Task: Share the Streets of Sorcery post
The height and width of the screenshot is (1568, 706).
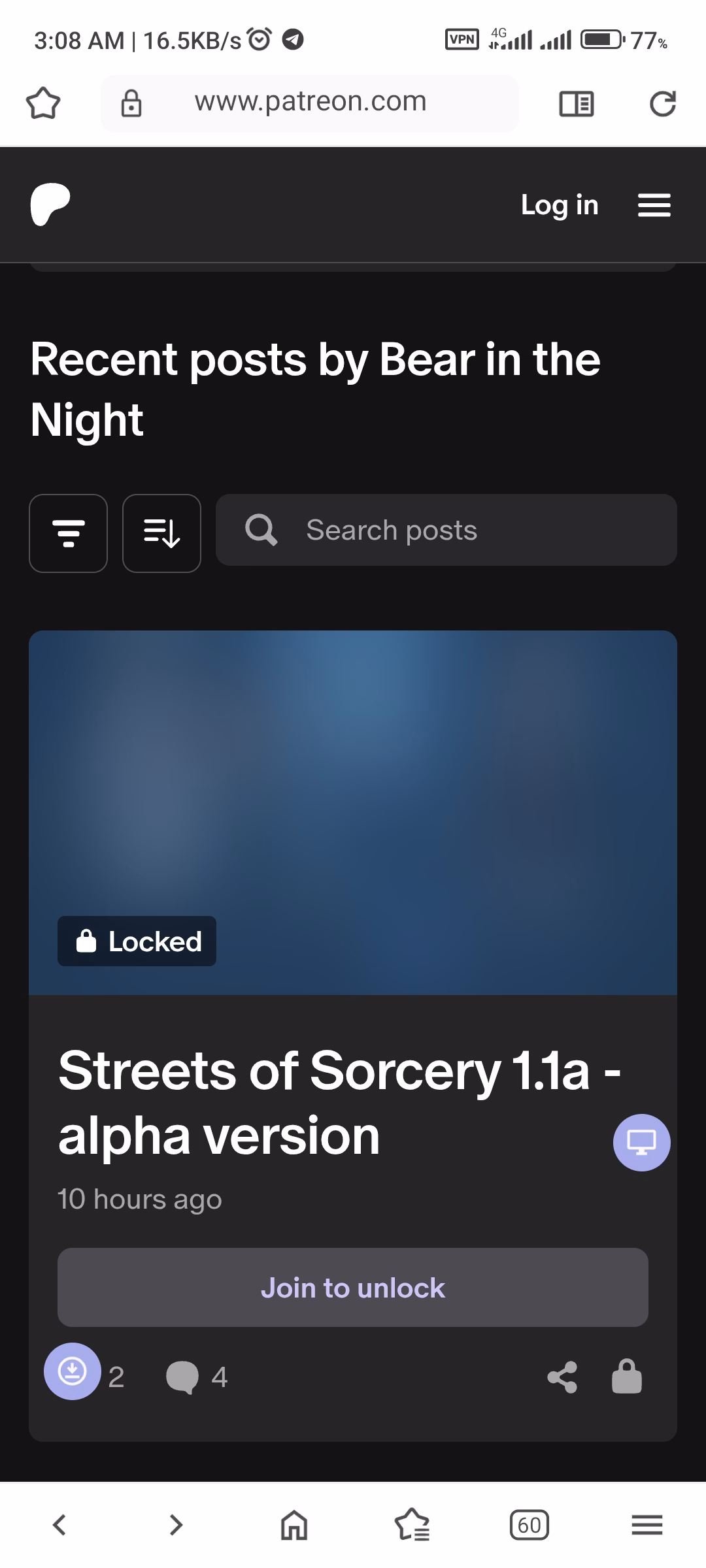Action: click(562, 1377)
